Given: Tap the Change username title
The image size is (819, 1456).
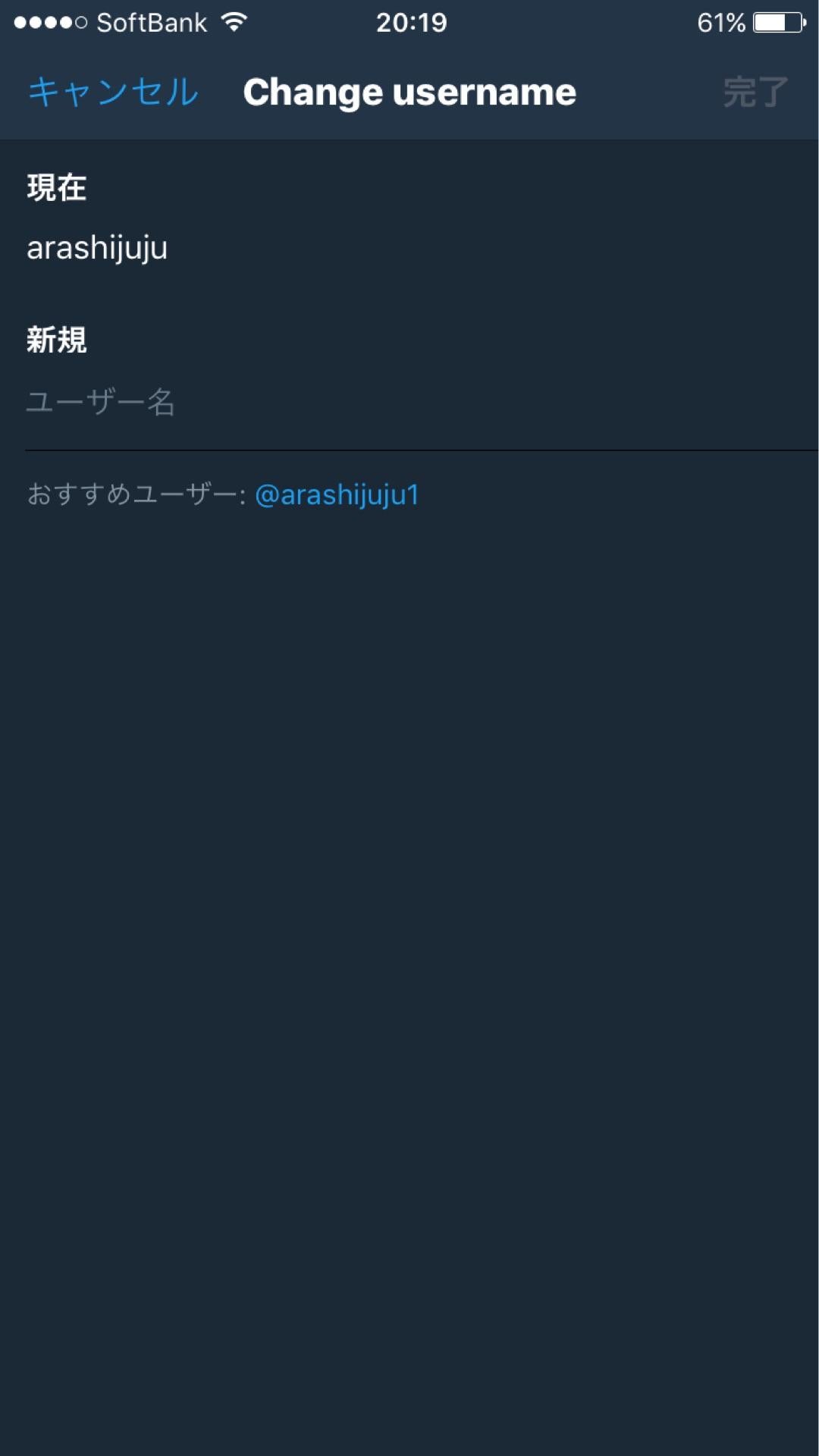Looking at the screenshot, I should pos(409,91).
